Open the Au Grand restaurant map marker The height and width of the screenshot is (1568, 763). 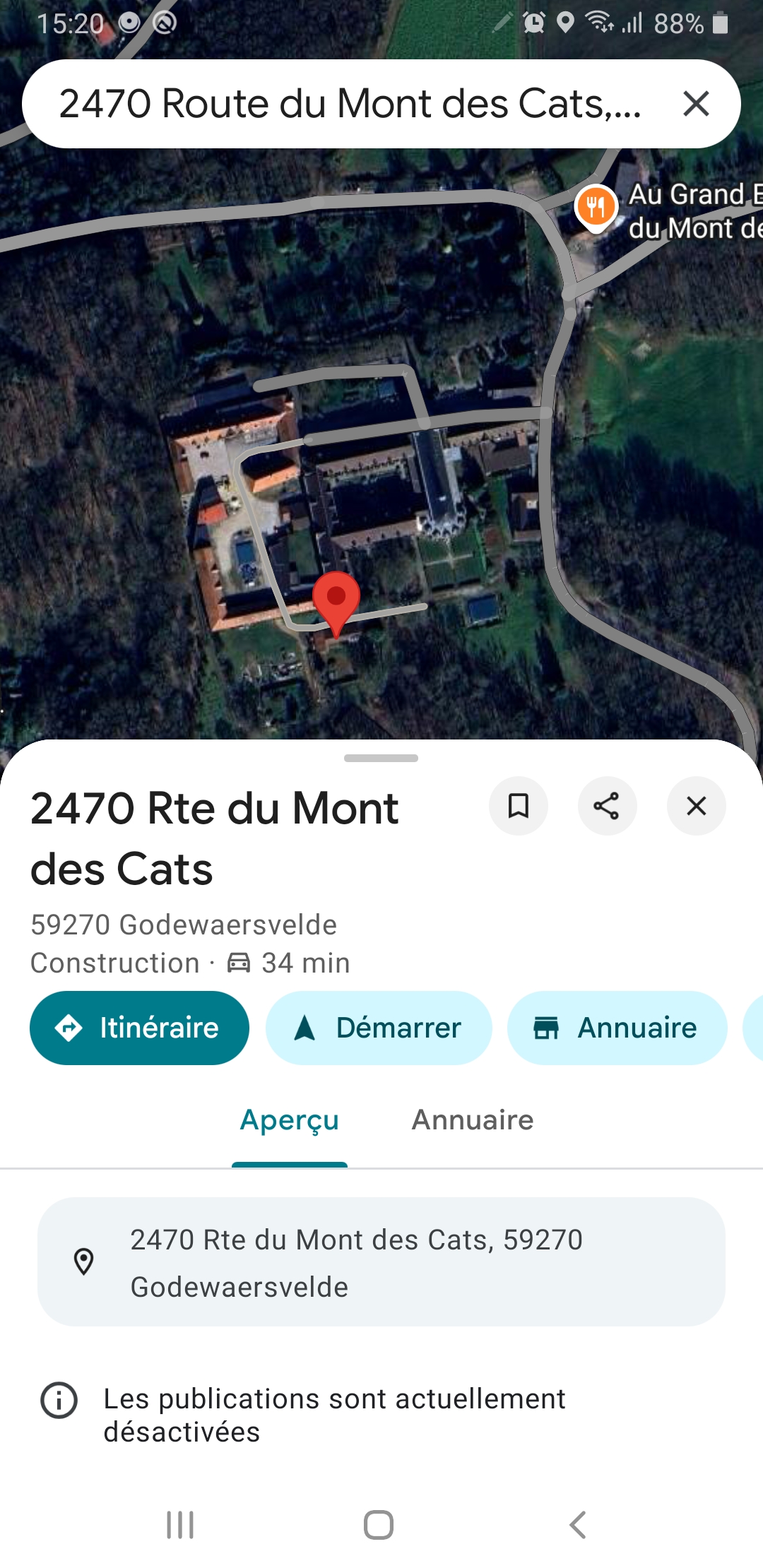click(596, 207)
